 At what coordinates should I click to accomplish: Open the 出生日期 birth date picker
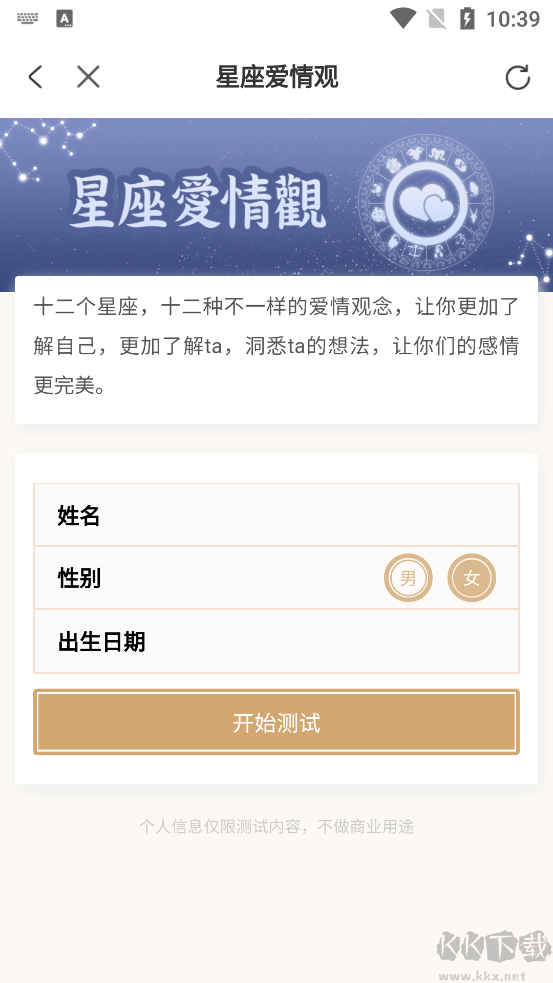(276, 641)
